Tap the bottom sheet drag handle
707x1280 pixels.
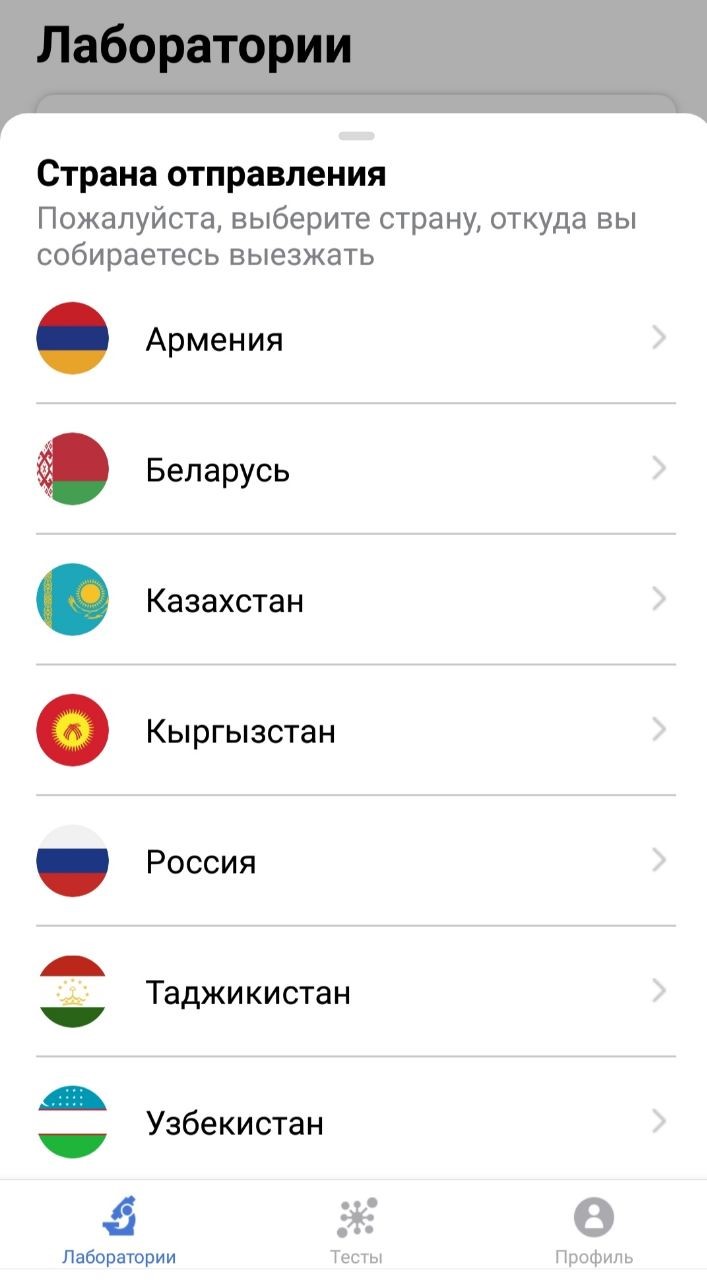[357, 135]
